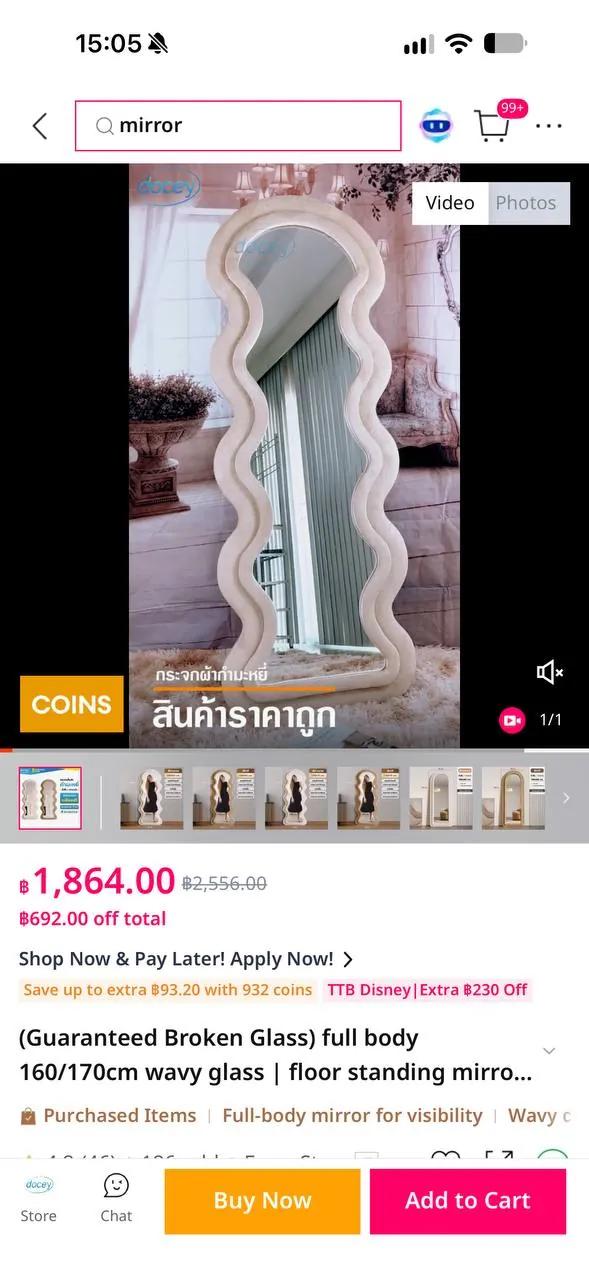Tap the TTB Disney Extra ฿230 Off offer
The image size is (589, 1280).
[x=426, y=990]
